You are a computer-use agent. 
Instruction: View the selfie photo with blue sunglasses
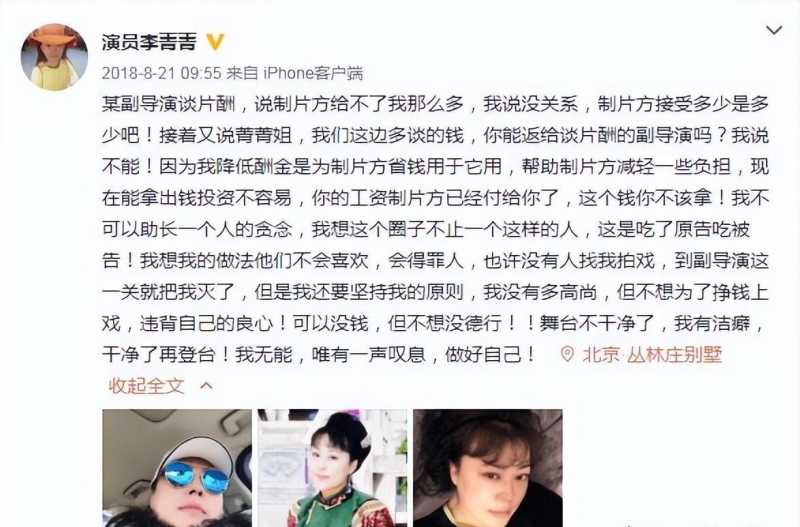tap(176, 468)
